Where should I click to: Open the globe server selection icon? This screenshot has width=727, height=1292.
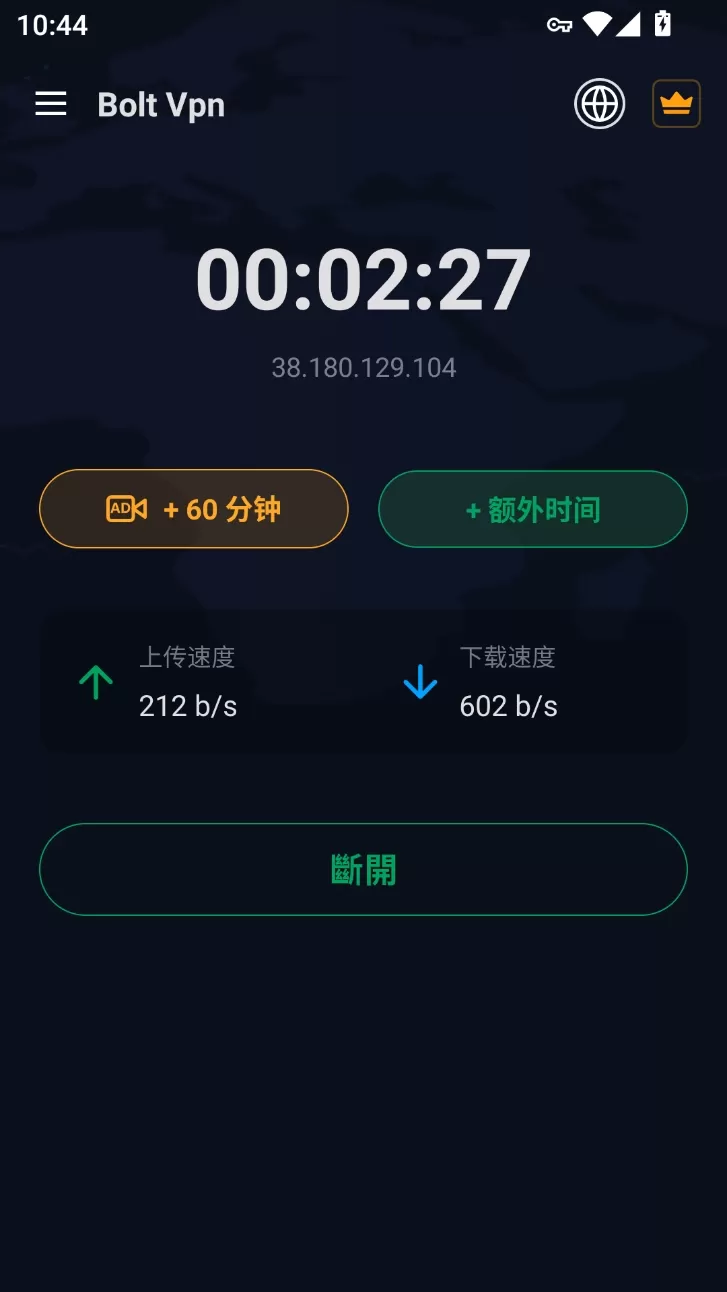click(600, 104)
